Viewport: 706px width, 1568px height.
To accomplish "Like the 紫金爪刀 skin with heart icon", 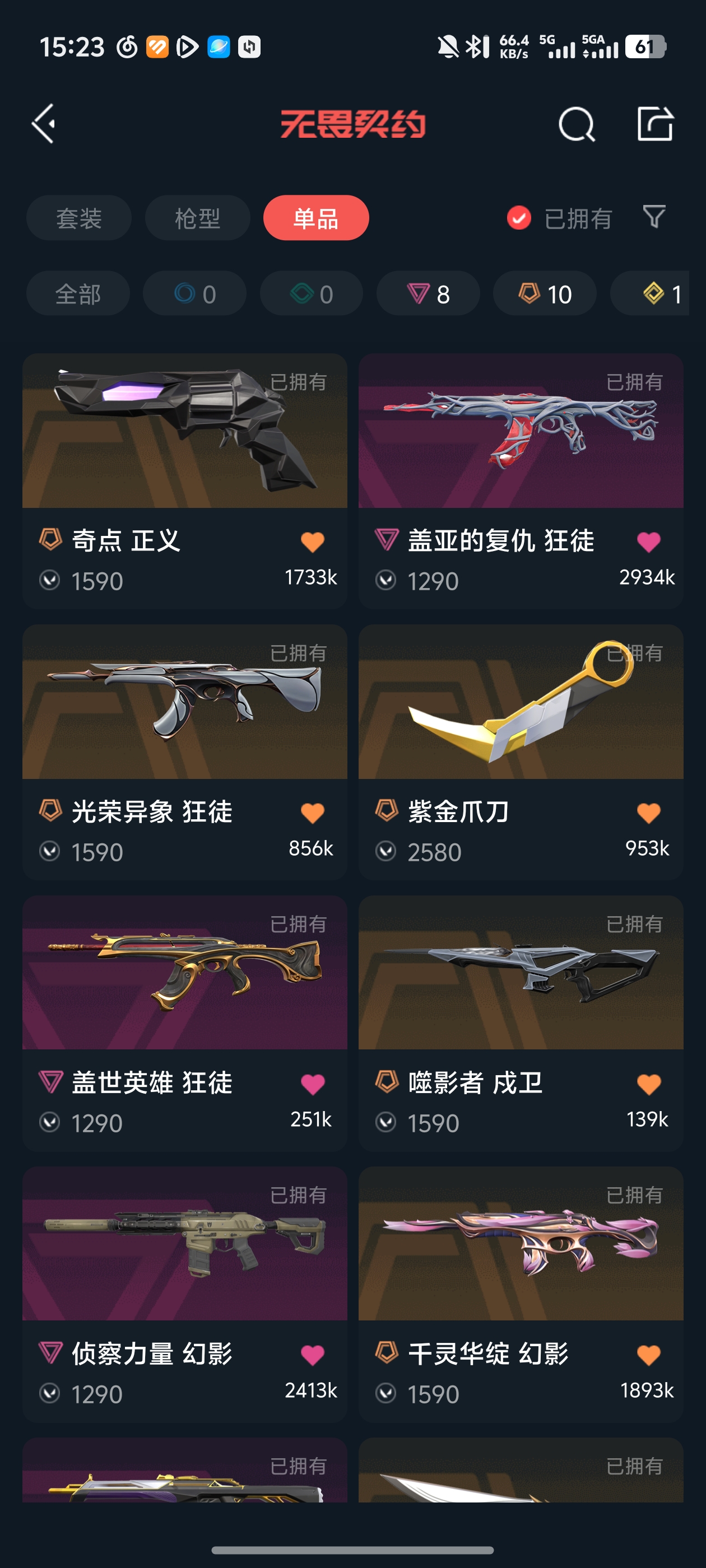I will pyautogui.click(x=648, y=813).
